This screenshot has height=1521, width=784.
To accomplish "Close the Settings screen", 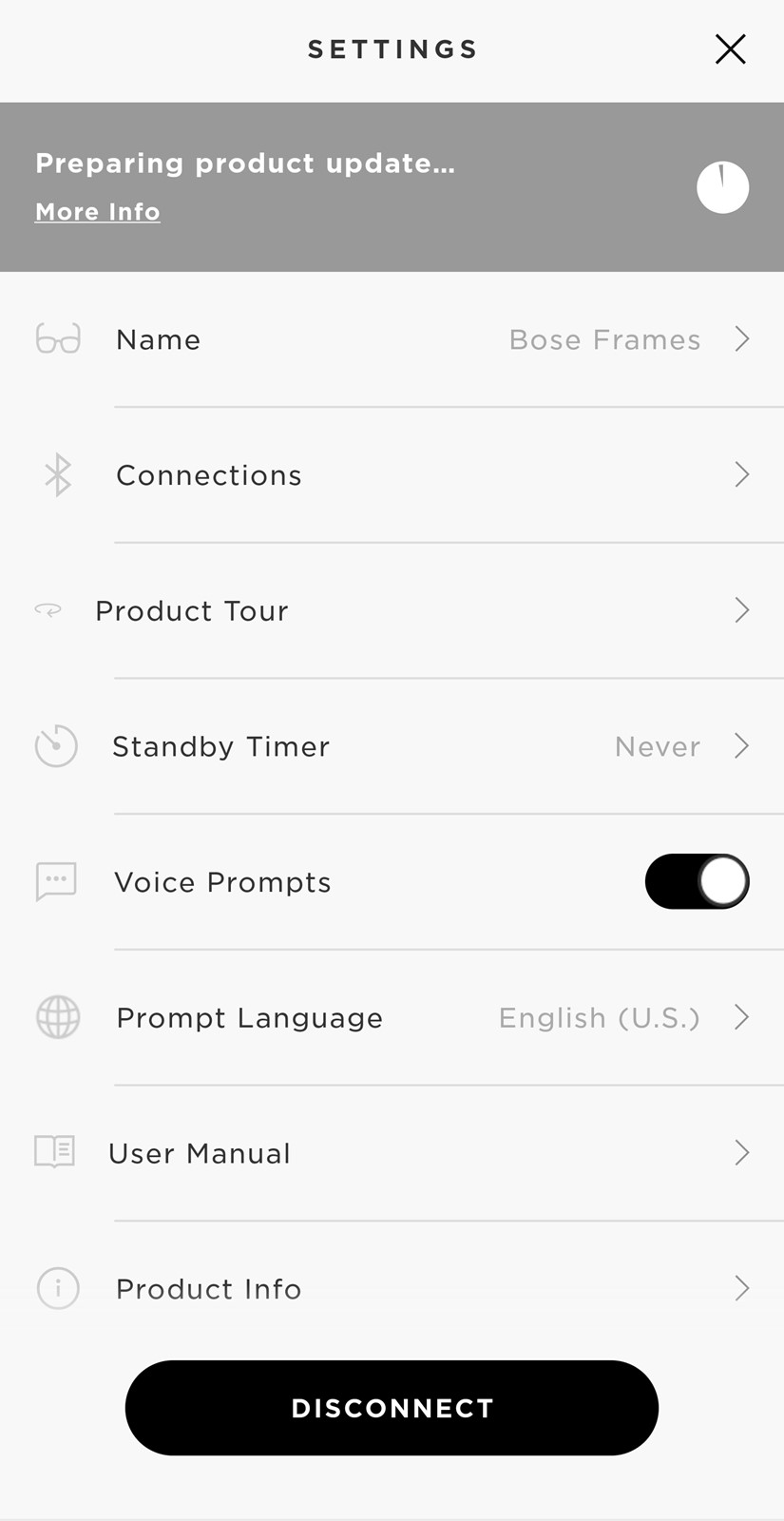I will pyautogui.click(x=730, y=49).
